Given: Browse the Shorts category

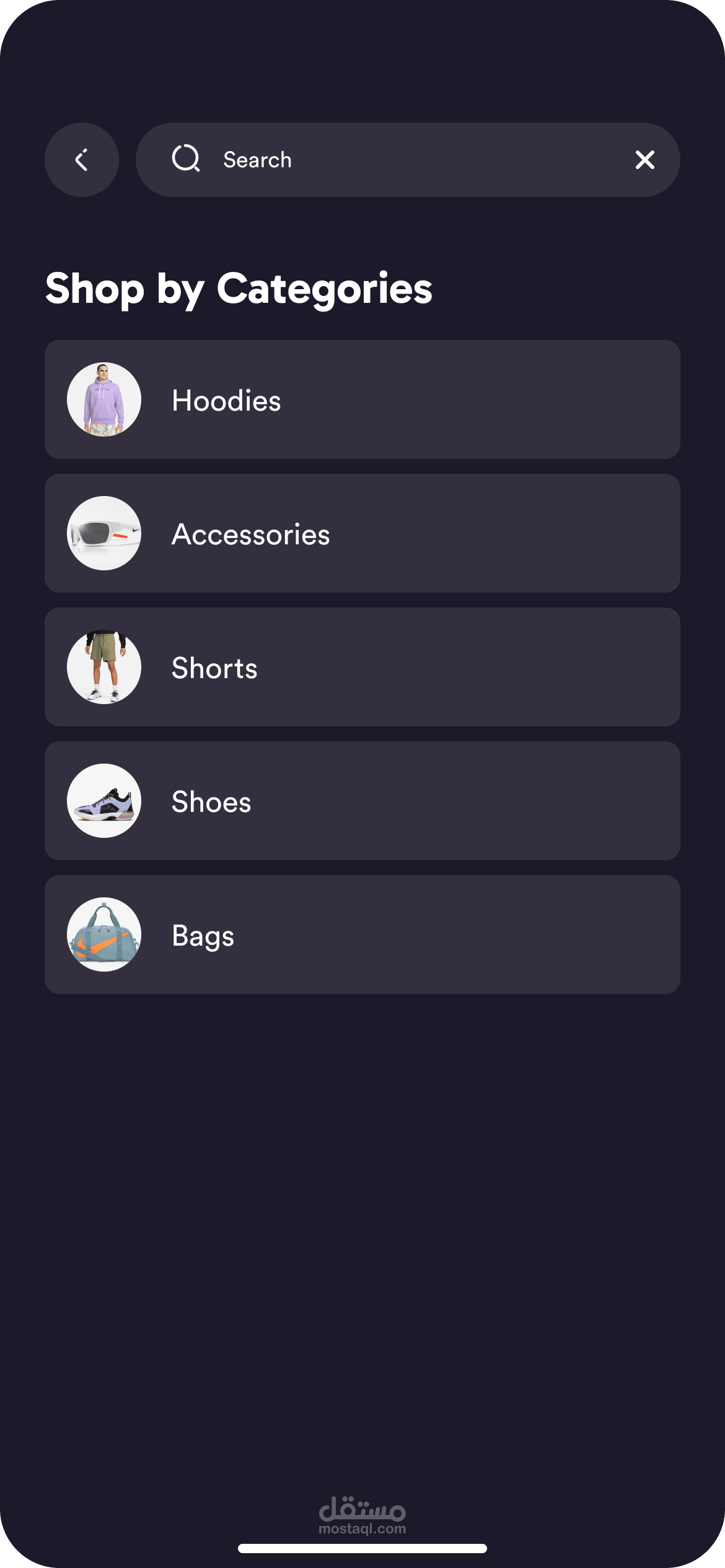Looking at the screenshot, I should (362, 667).
